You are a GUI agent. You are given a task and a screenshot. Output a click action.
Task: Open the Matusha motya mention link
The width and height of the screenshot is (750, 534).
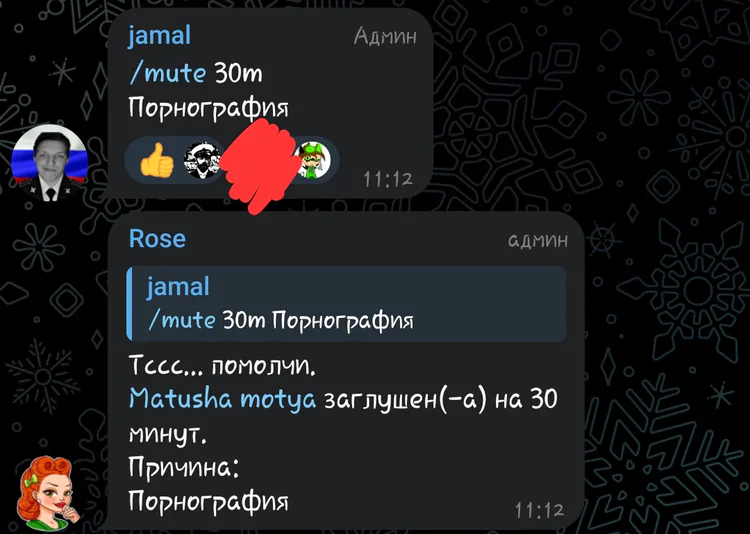tap(222, 400)
